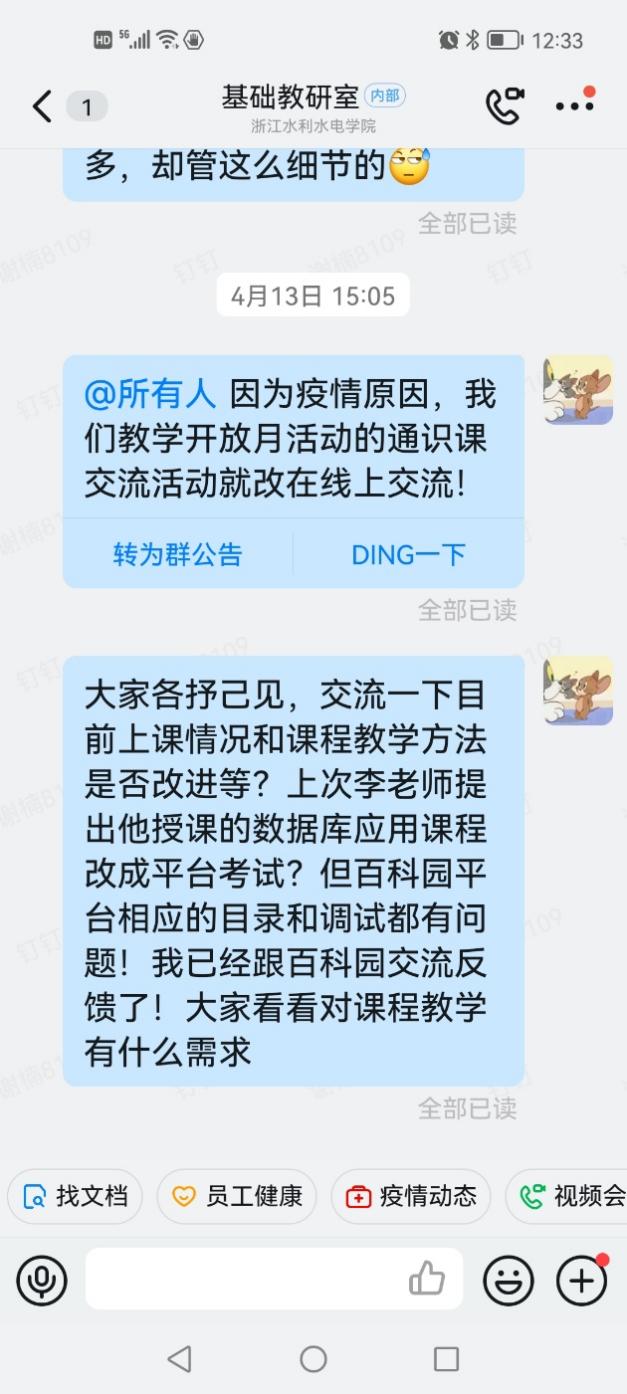Send a thumbs-up like

(x=427, y=1279)
